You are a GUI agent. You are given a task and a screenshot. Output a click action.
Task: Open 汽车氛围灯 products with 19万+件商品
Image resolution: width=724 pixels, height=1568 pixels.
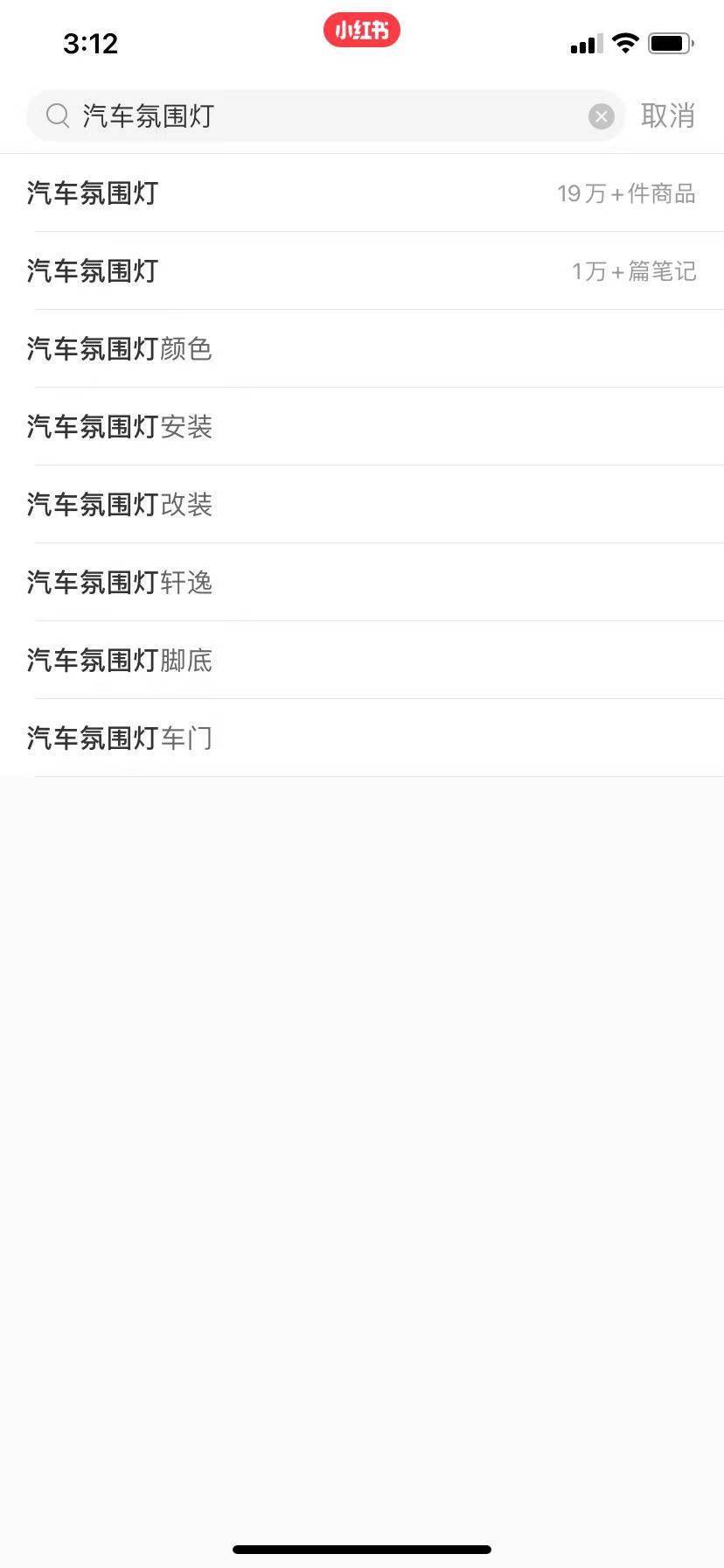point(362,193)
